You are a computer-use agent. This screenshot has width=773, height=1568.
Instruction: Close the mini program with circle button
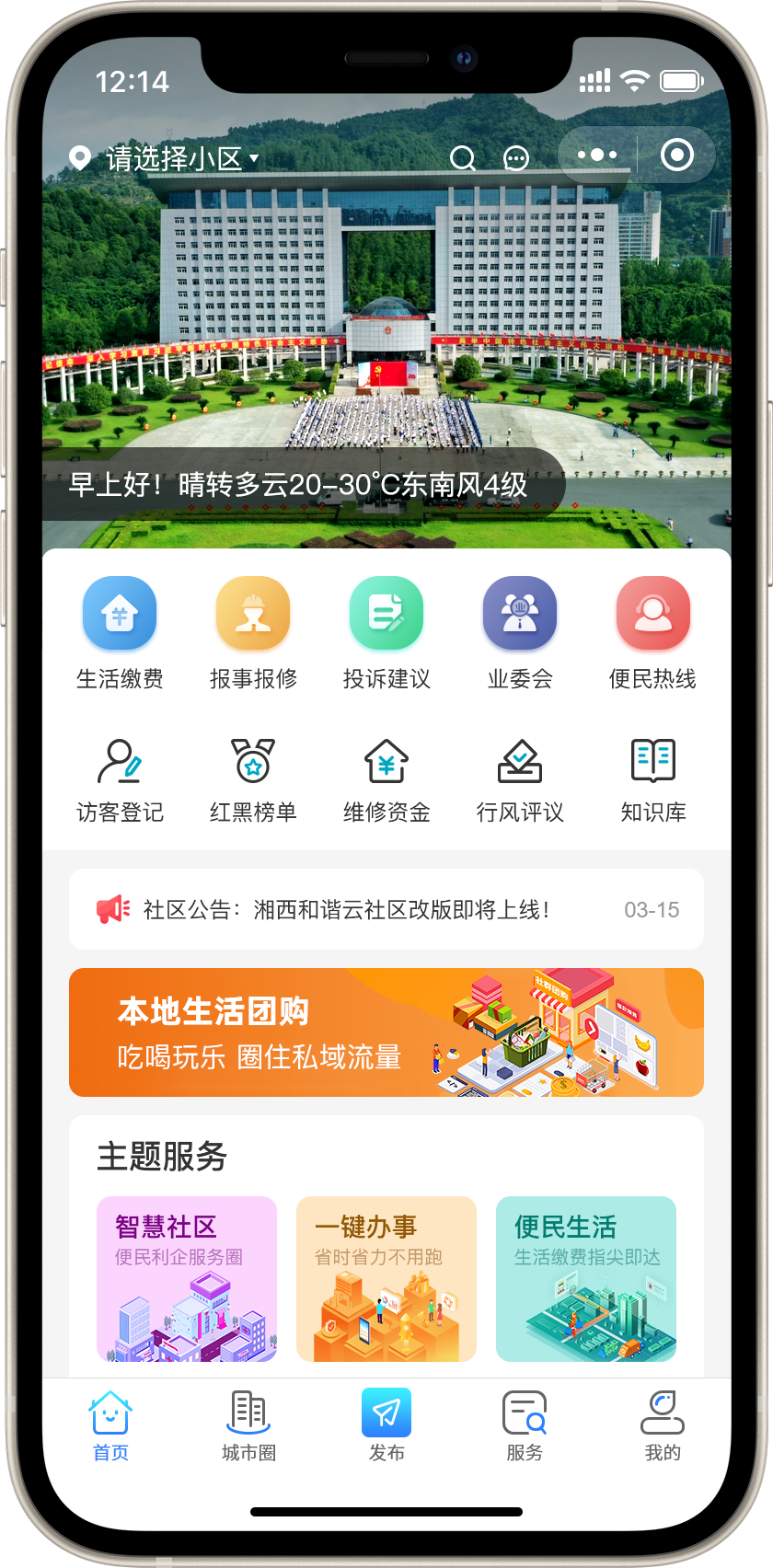point(677,155)
